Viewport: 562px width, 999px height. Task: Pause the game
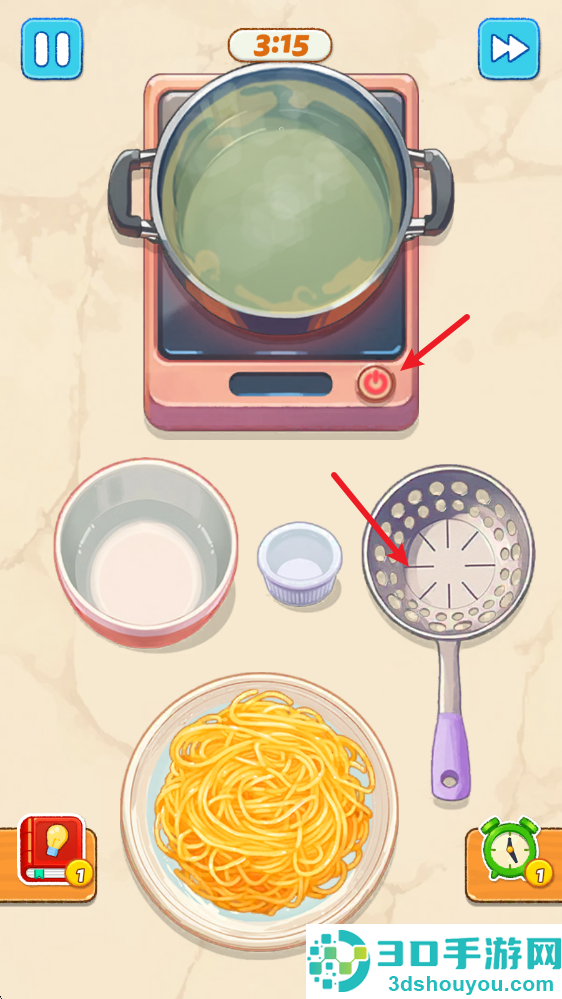[x=52, y=49]
